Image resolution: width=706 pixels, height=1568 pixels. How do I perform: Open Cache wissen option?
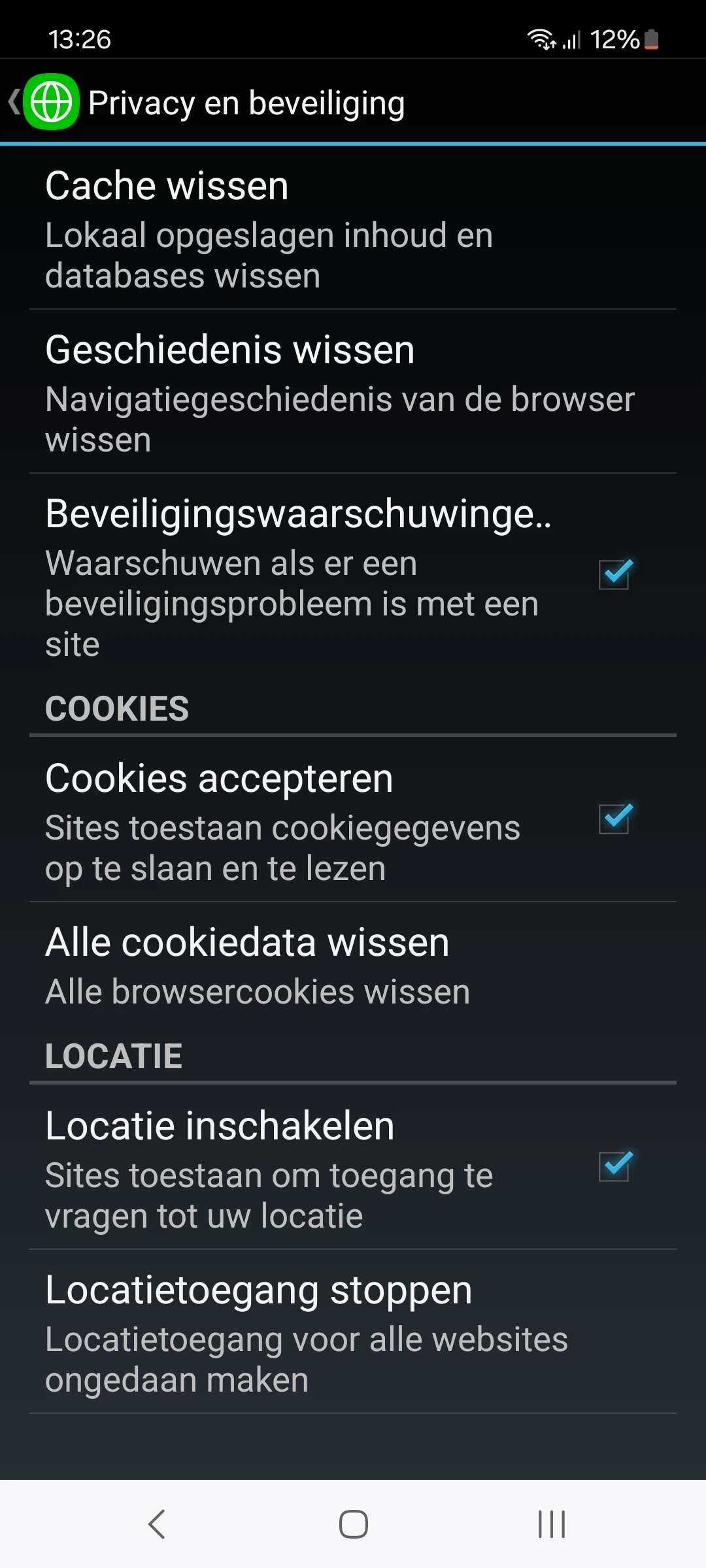(x=353, y=229)
